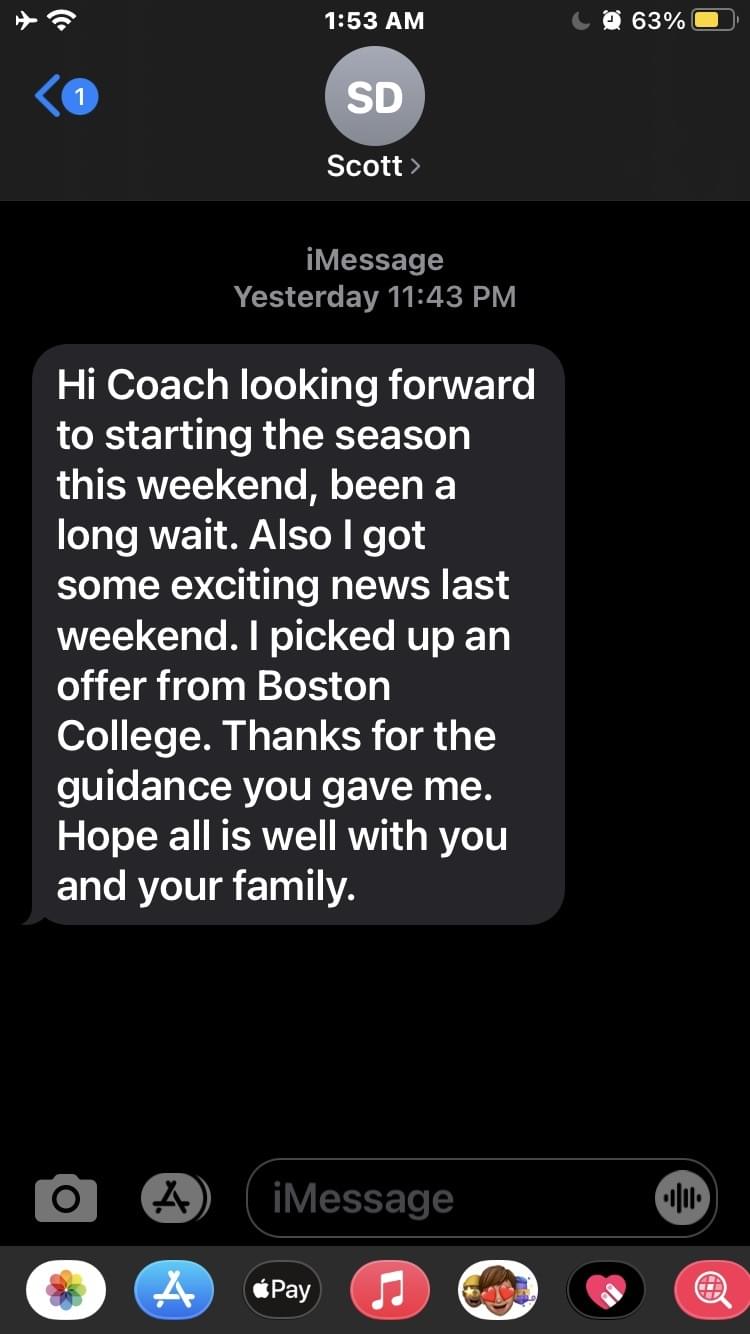
Task: Open Digital Touch heart icon
Action: 605,1290
